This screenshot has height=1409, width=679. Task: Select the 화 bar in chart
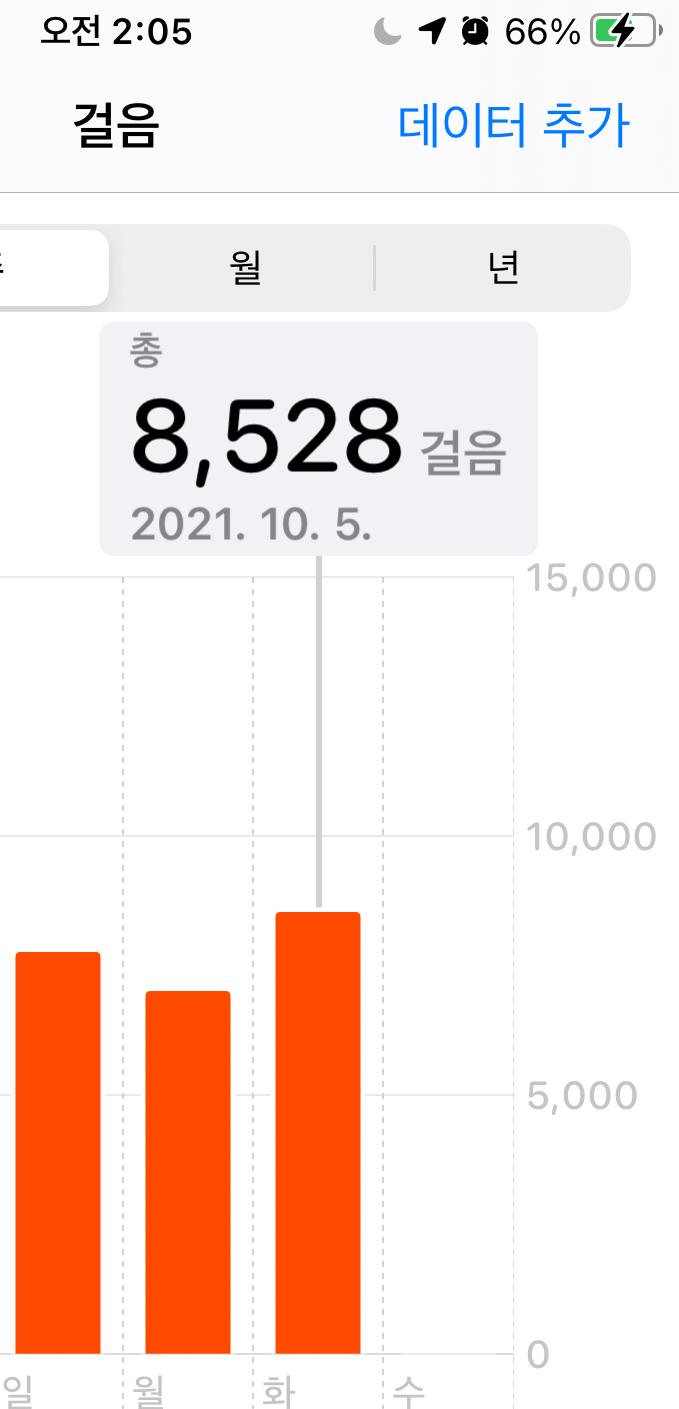click(318, 1132)
